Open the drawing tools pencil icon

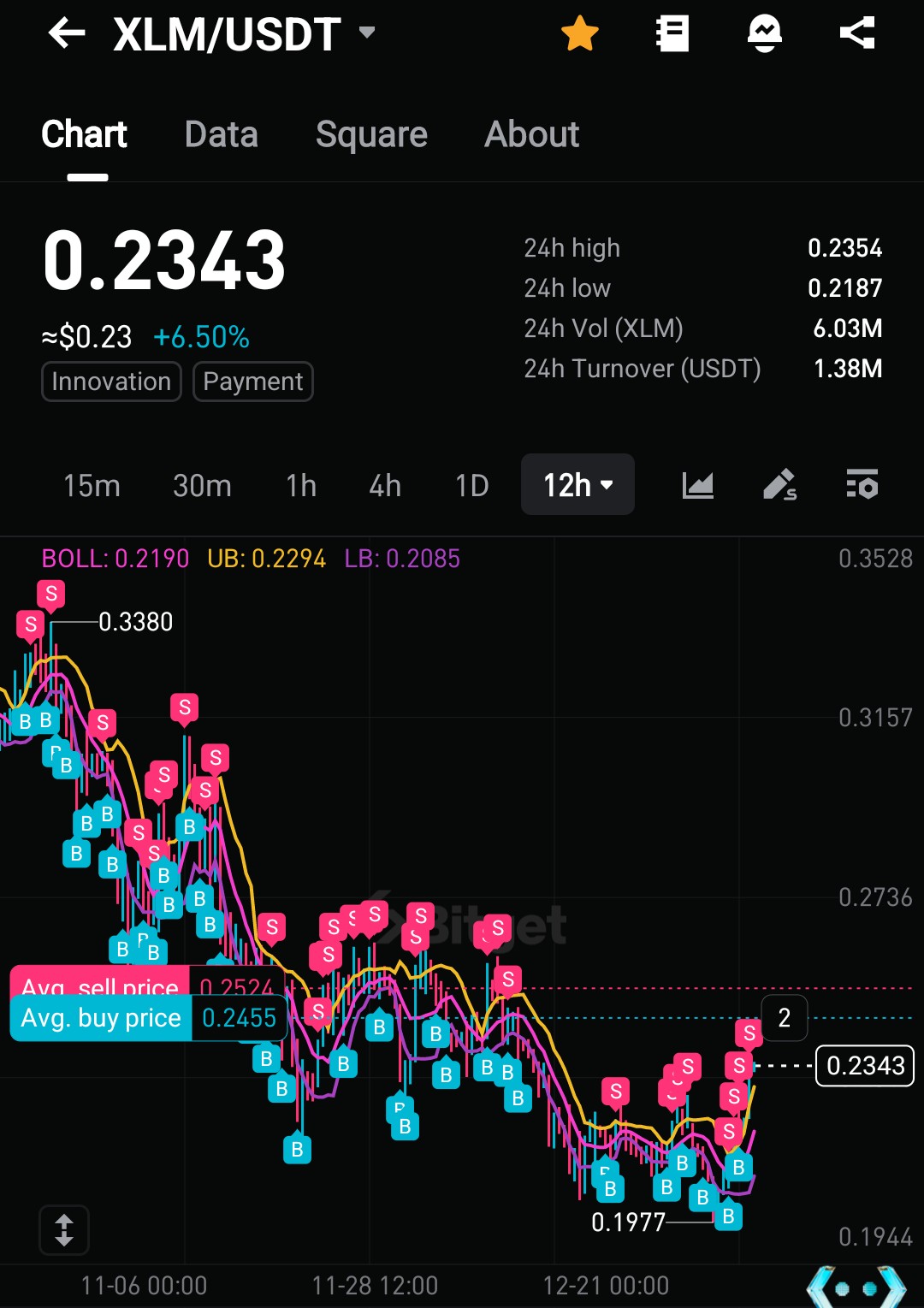pyautogui.click(x=779, y=485)
